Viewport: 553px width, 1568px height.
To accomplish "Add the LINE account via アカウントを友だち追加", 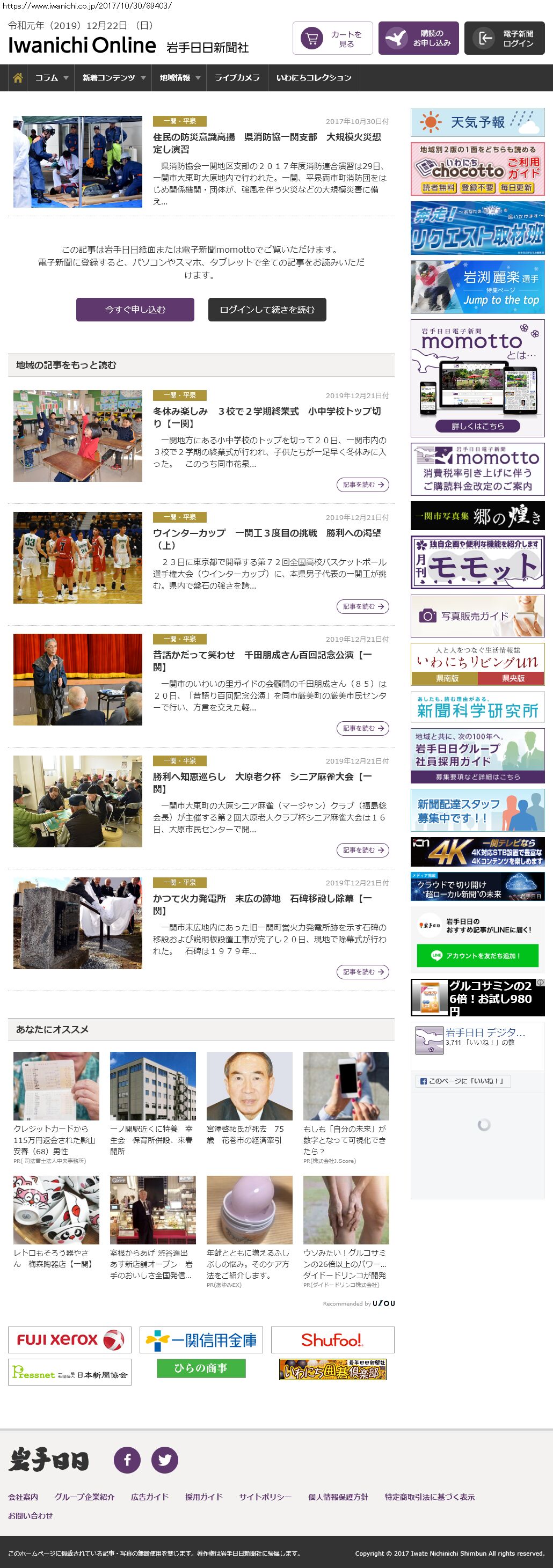I will (477, 955).
